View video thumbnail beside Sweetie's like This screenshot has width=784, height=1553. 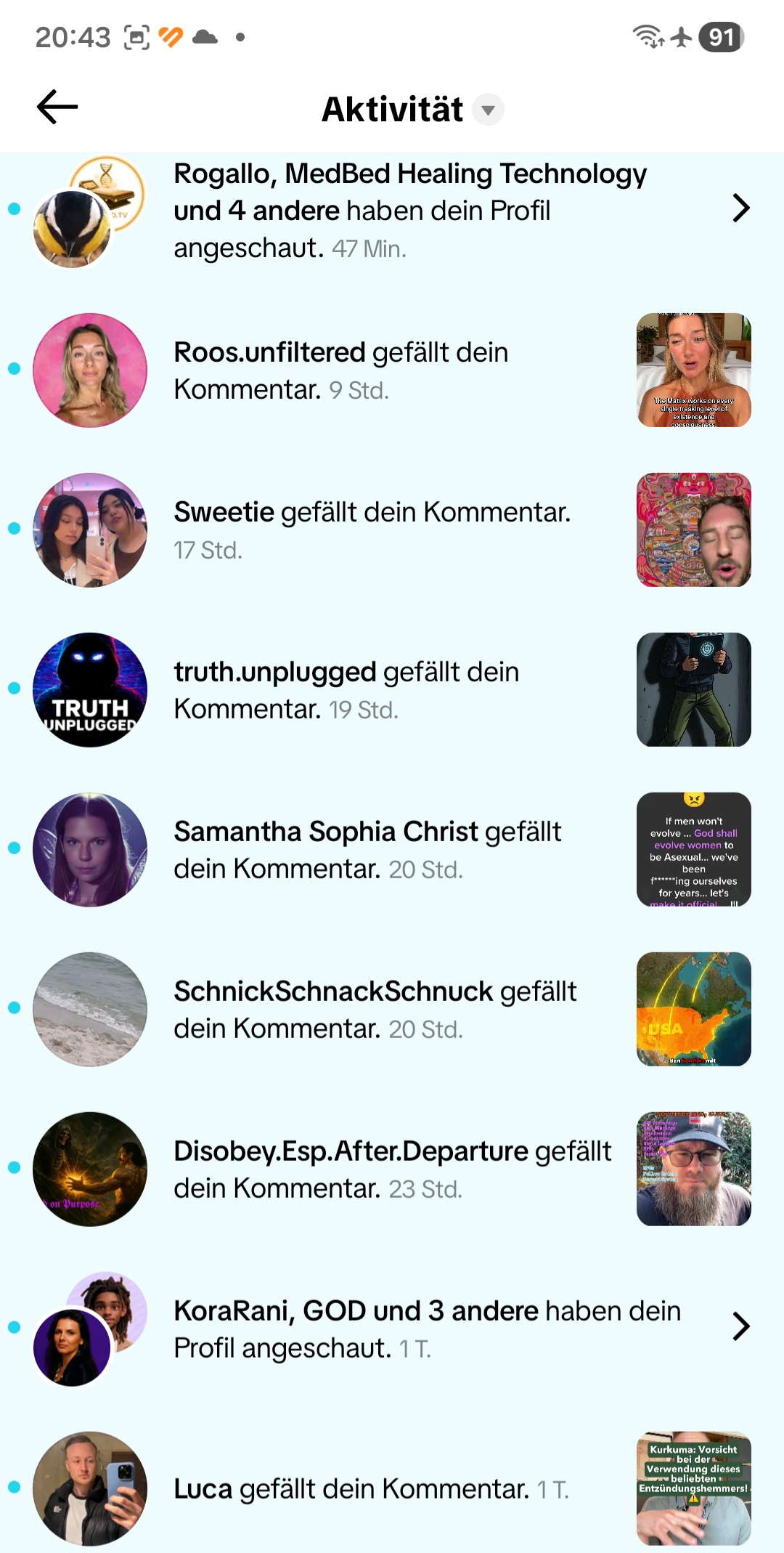(x=693, y=530)
